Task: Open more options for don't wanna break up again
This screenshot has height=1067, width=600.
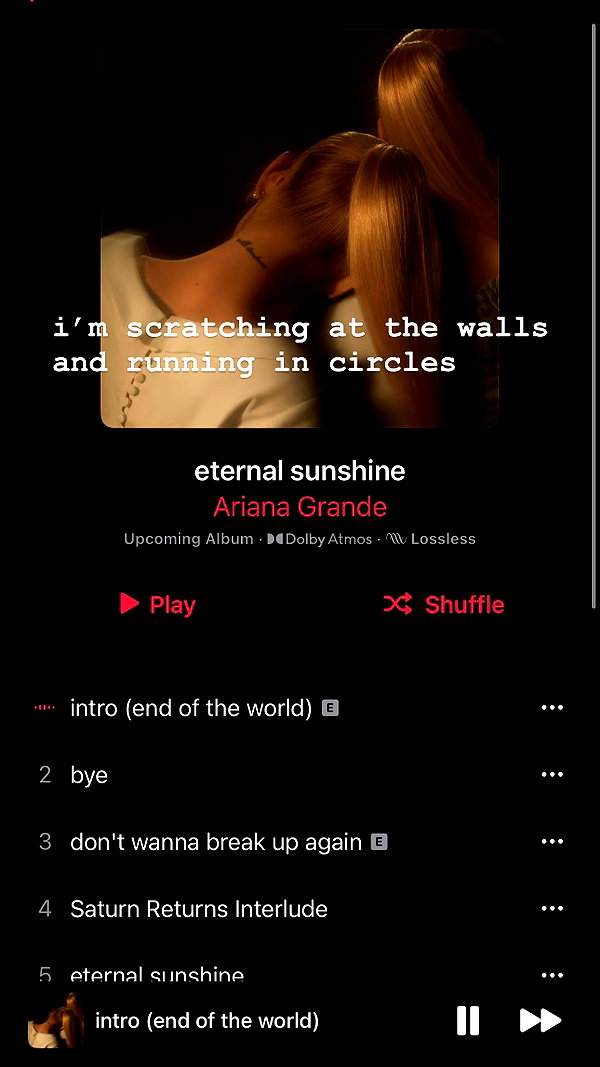Action: 552,842
